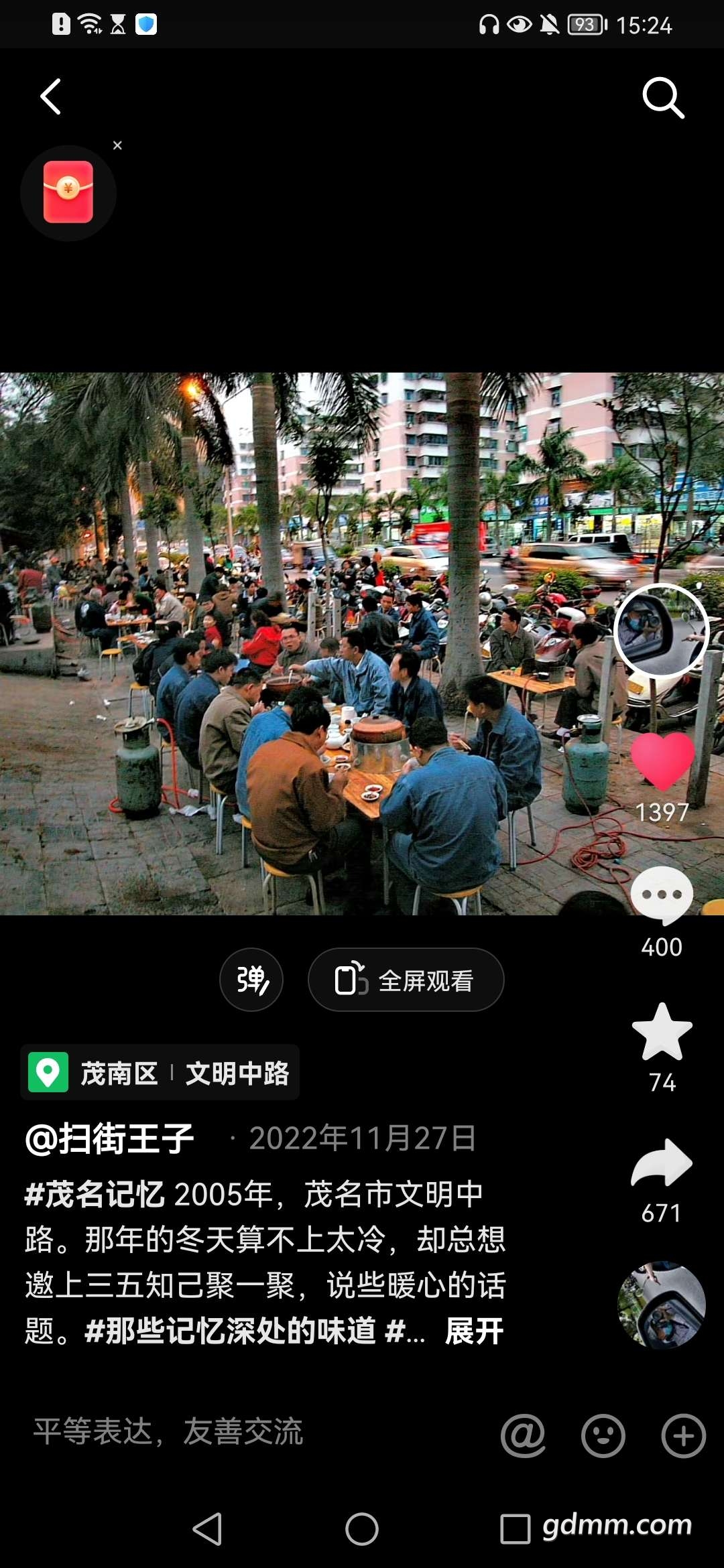
Task: Toggle the 弹 bullet comments button
Action: (251, 980)
